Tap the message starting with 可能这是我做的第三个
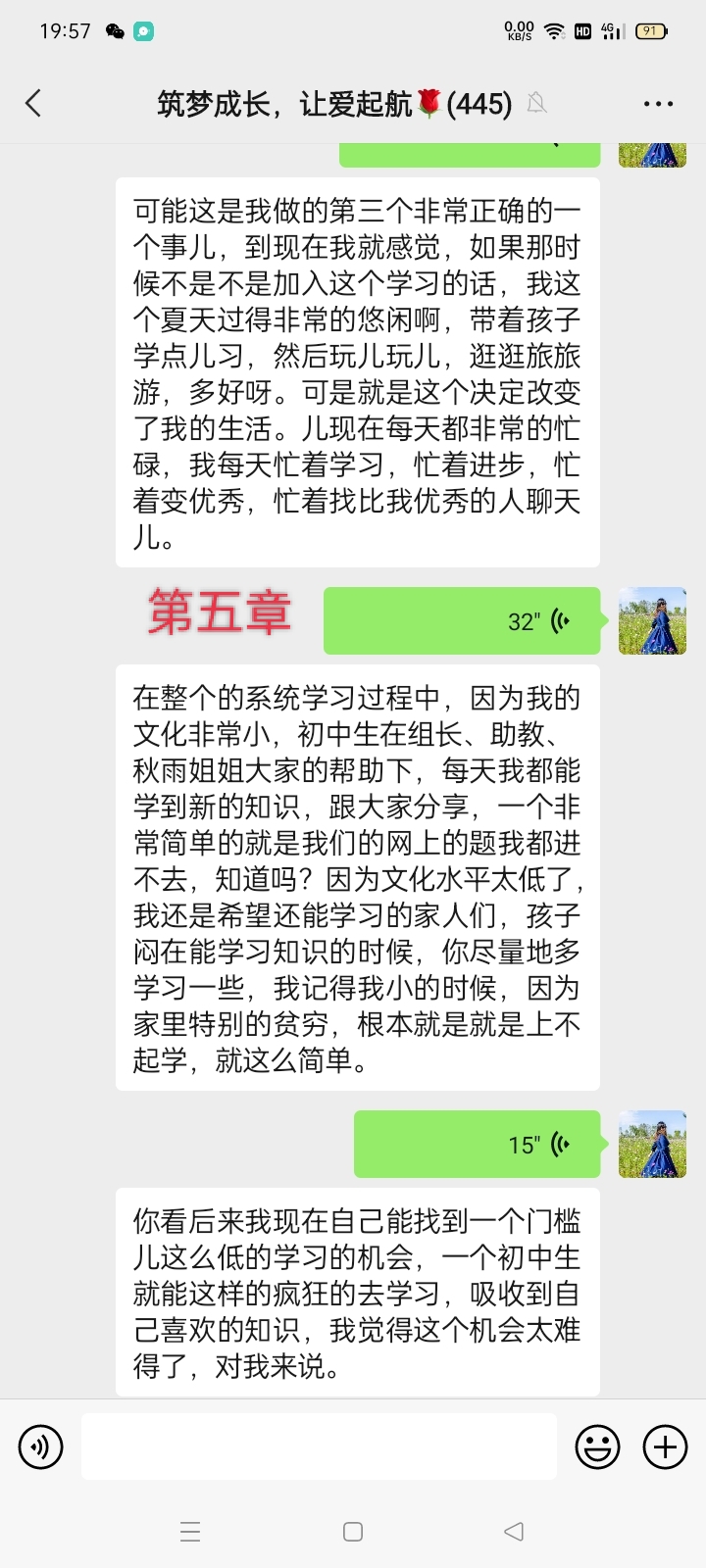The image size is (706, 1568). 358,372
